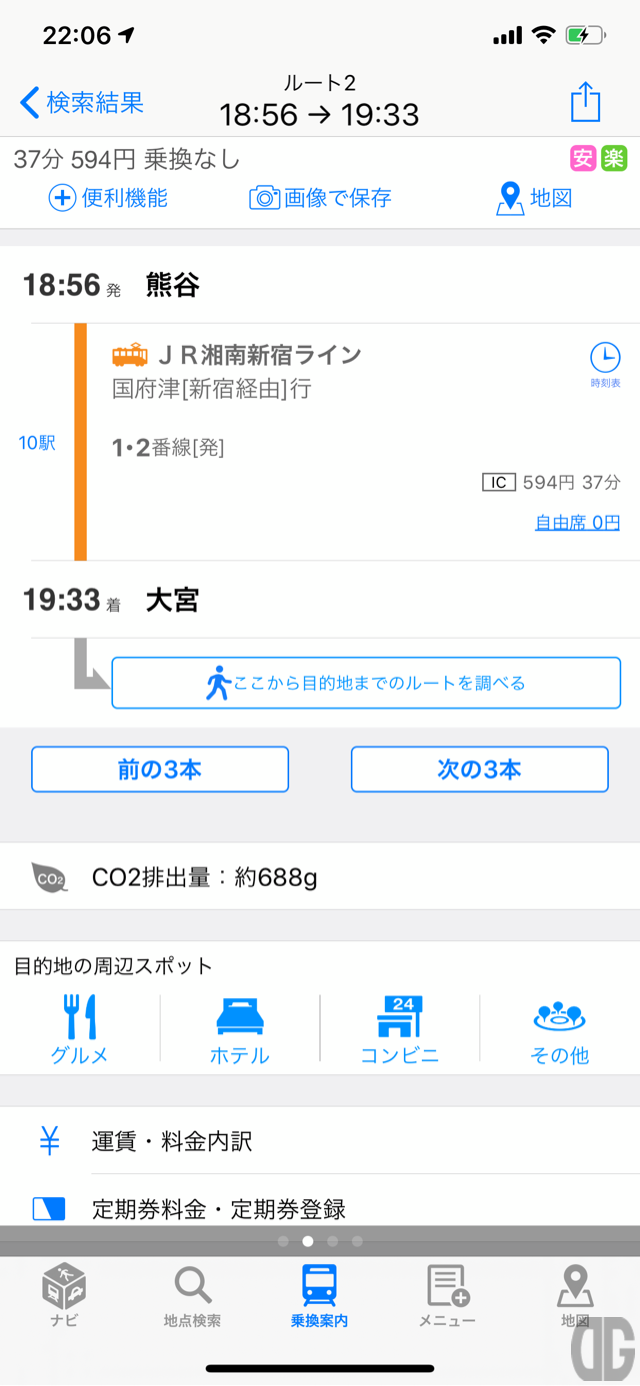
Task: Open the 時刻表 timetable icon
Action: (604, 365)
